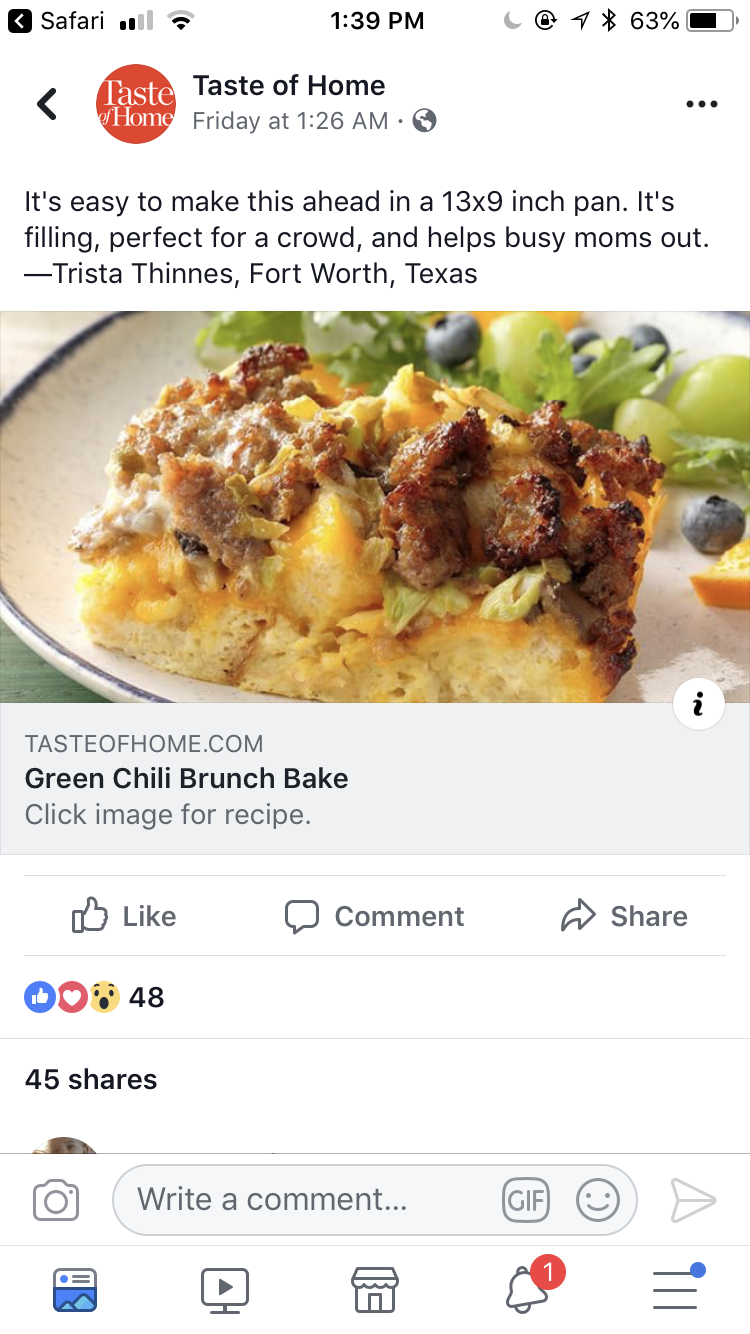Send the comment with the arrow icon
Screen dimensions: 750x1334
pos(693,1200)
